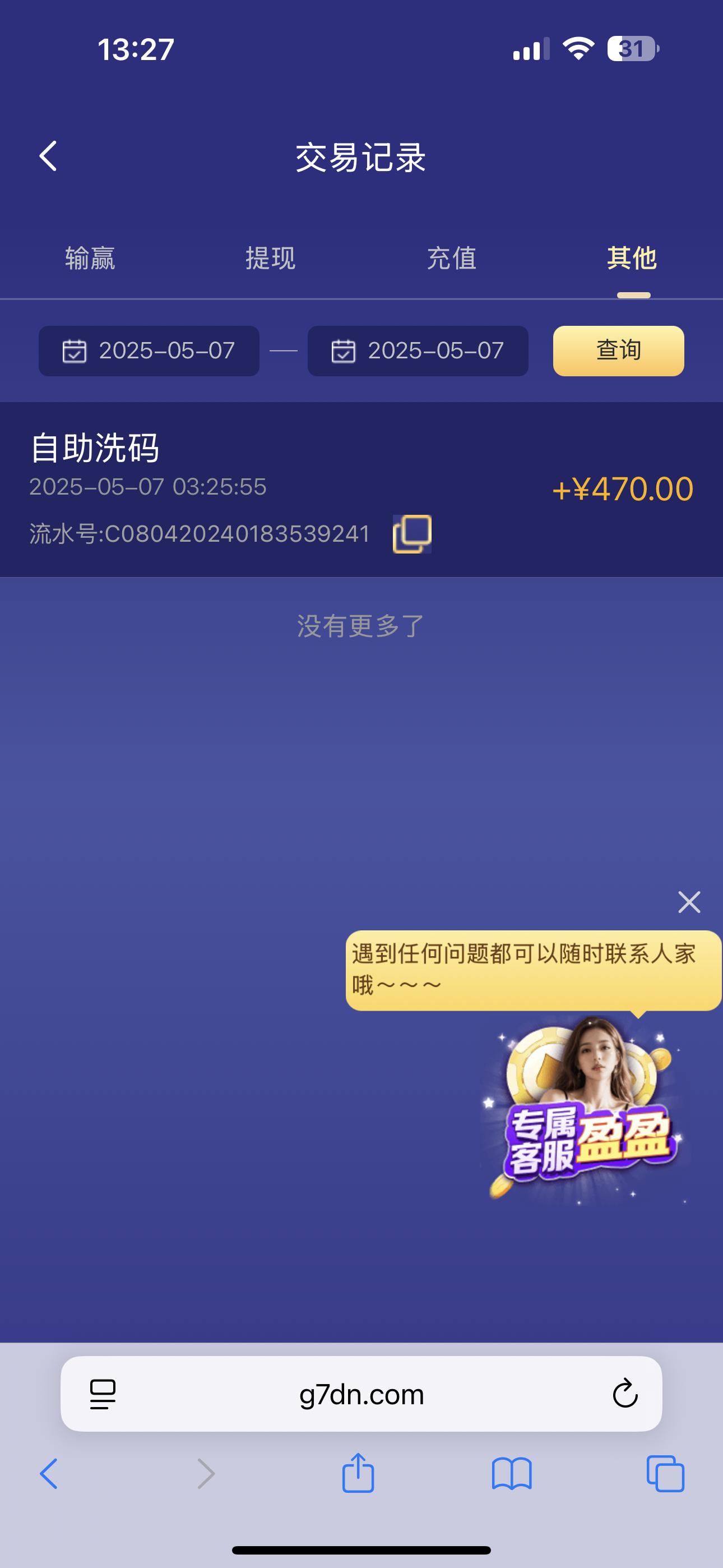Switch to the 提现 tab
Screen dimensions: 723x1568
click(x=270, y=258)
